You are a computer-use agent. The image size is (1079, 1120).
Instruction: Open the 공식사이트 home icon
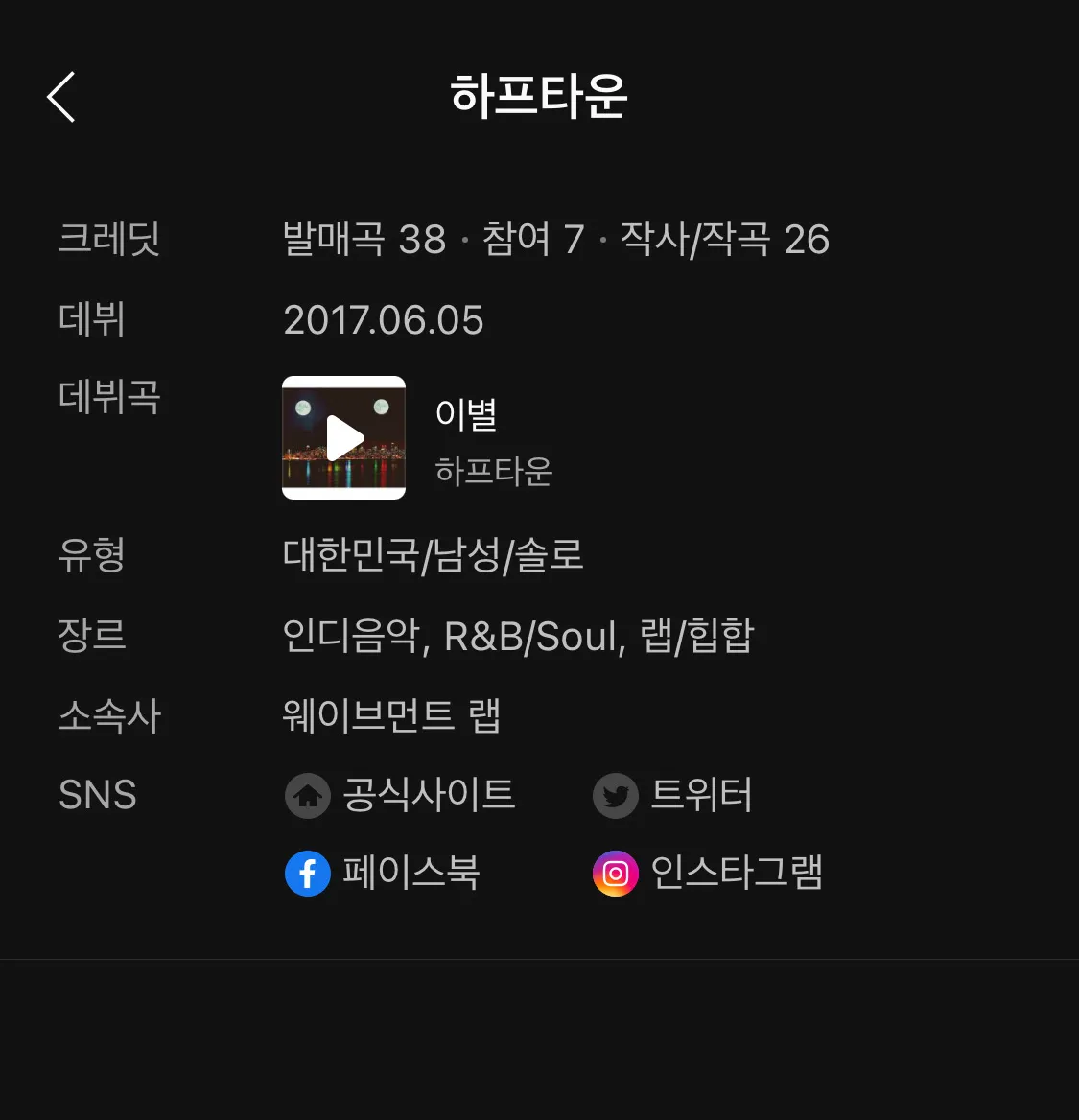(307, 796)
